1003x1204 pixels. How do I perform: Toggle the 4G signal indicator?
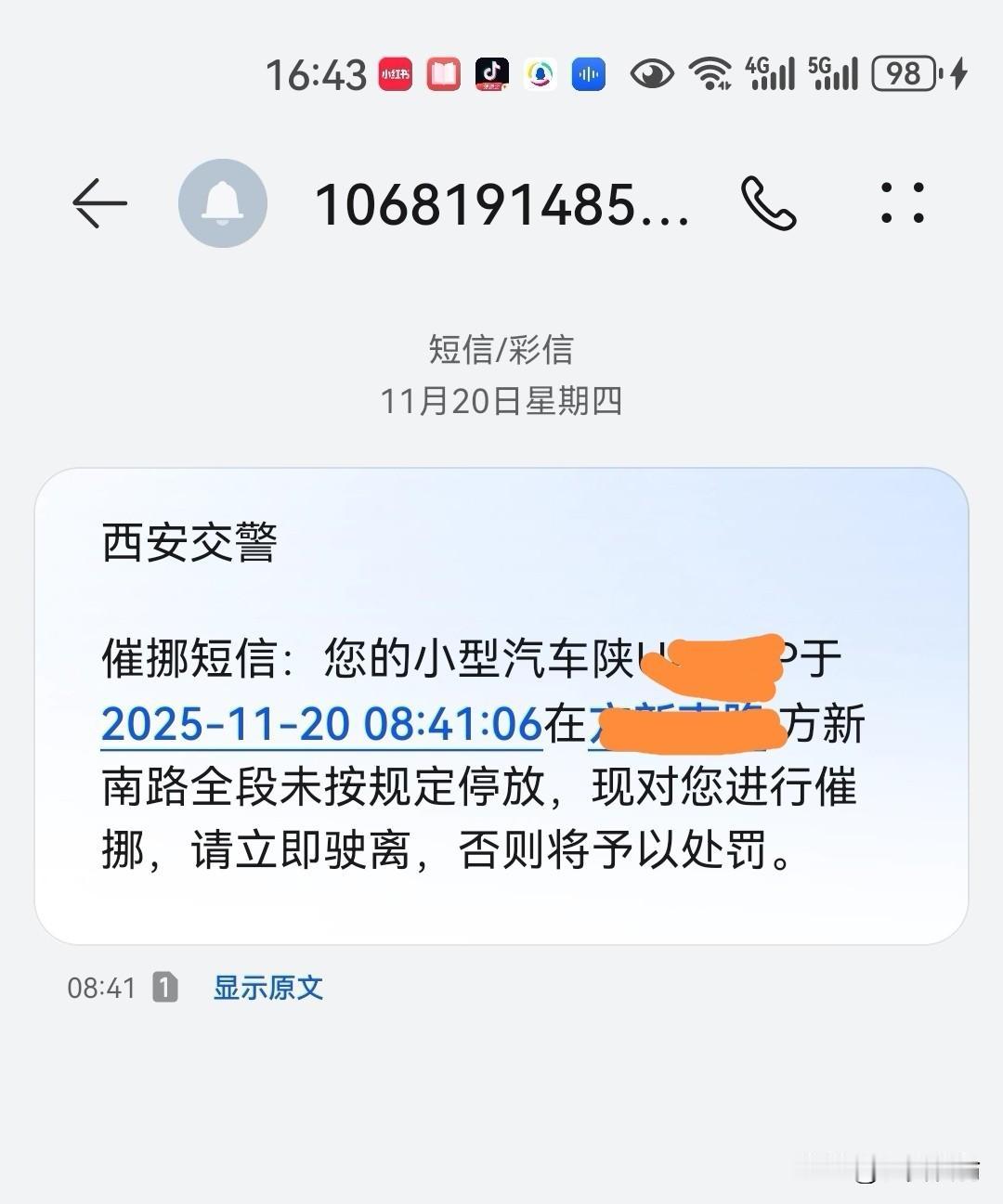tap(771, 73)
